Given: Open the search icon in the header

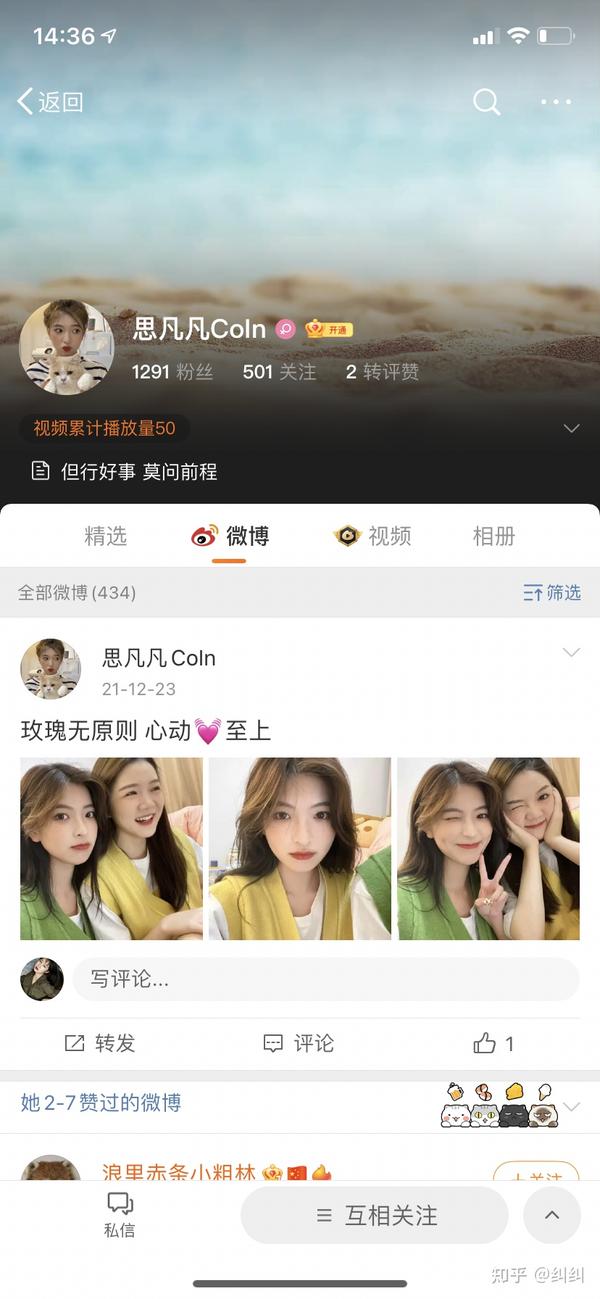Looking at the screenshot, I should 486,101.
